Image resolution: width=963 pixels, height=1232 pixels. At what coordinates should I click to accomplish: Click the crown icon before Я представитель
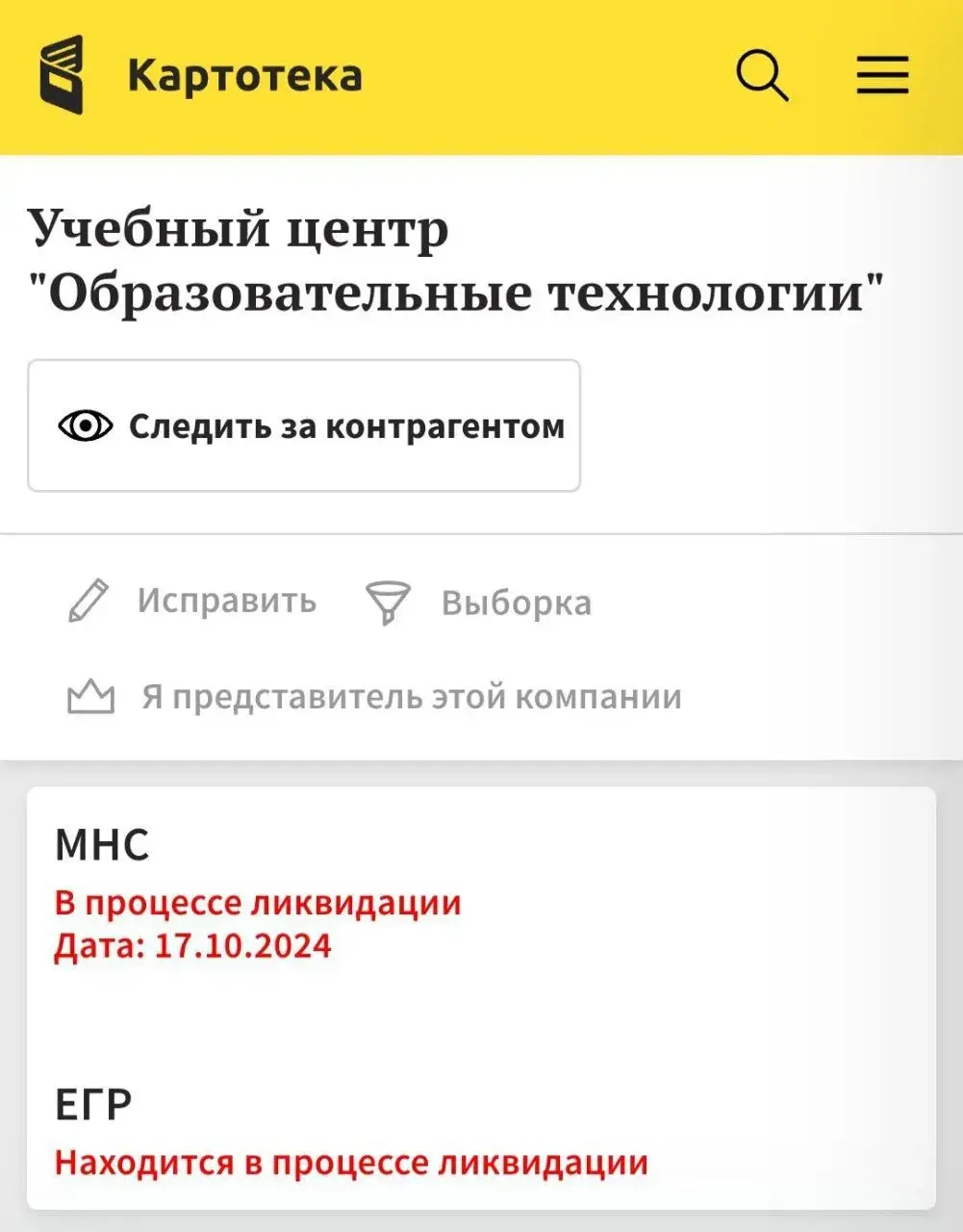(x=89, y=697)
